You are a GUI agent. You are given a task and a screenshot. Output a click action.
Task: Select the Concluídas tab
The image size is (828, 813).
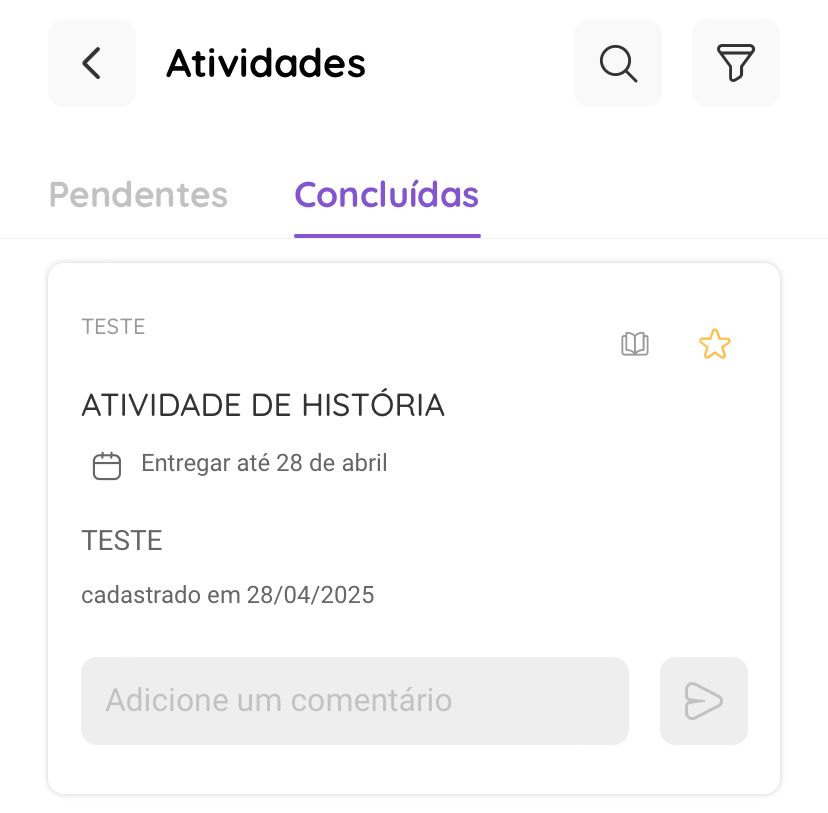387,194
